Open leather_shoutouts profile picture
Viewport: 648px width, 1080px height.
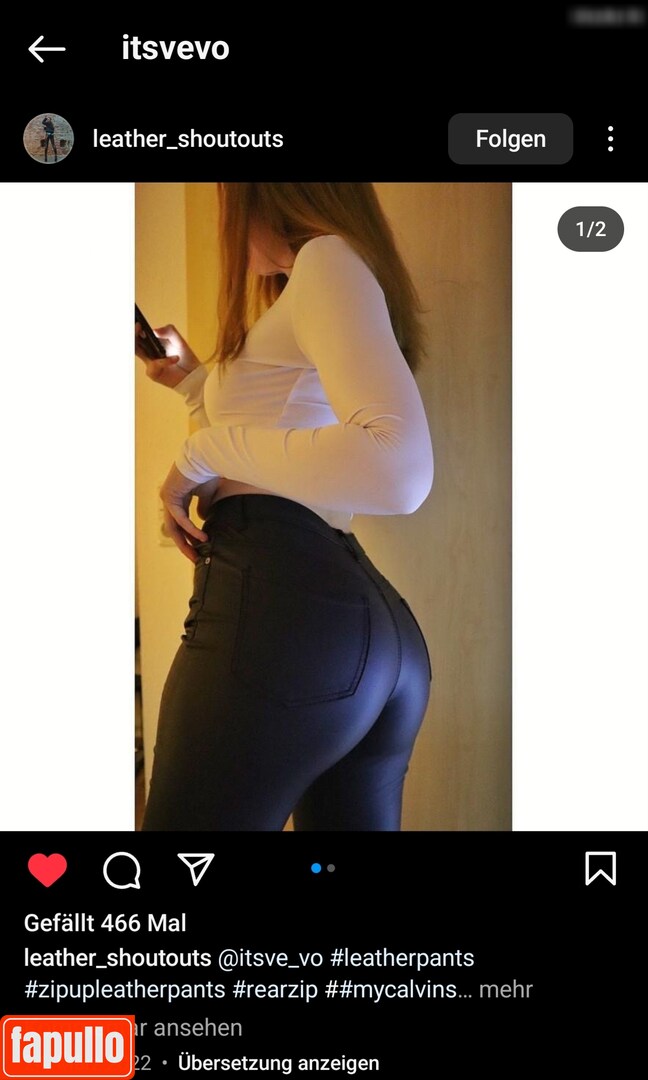(x=48, y=138)
